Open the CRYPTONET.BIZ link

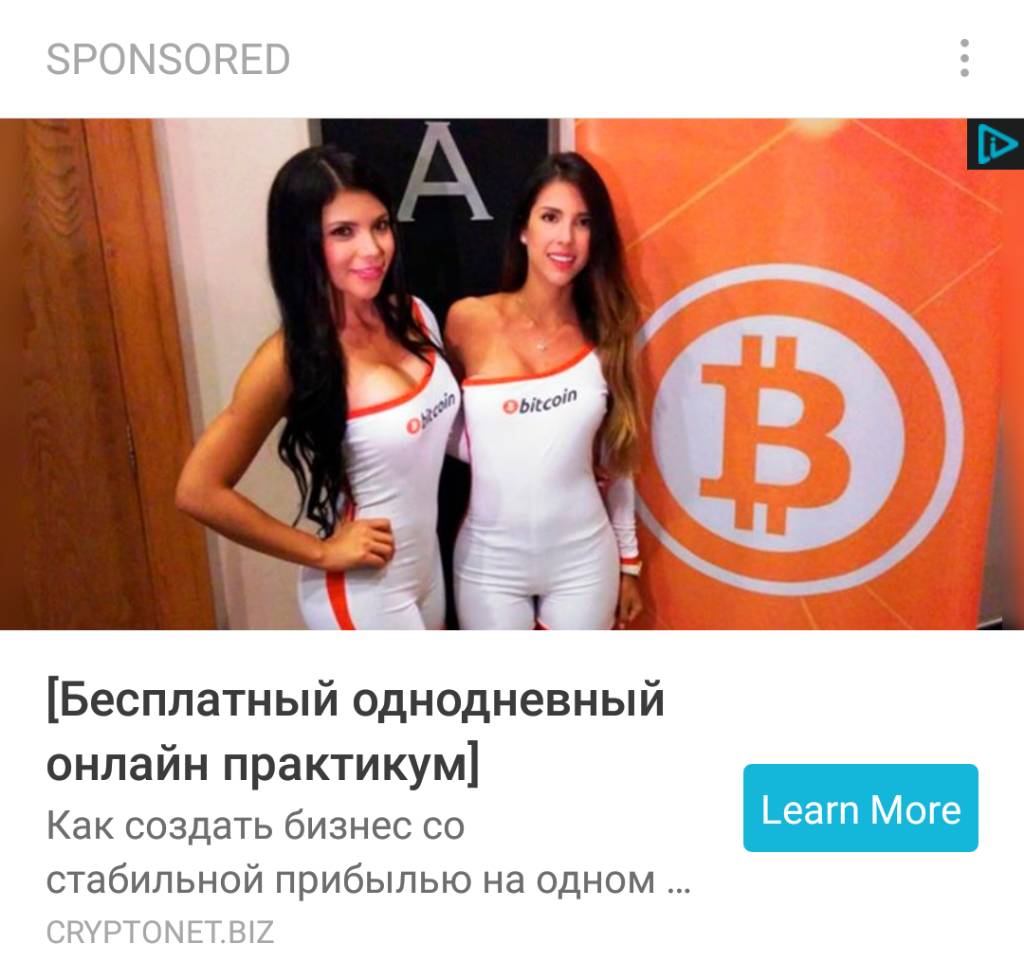pos(160,933)
